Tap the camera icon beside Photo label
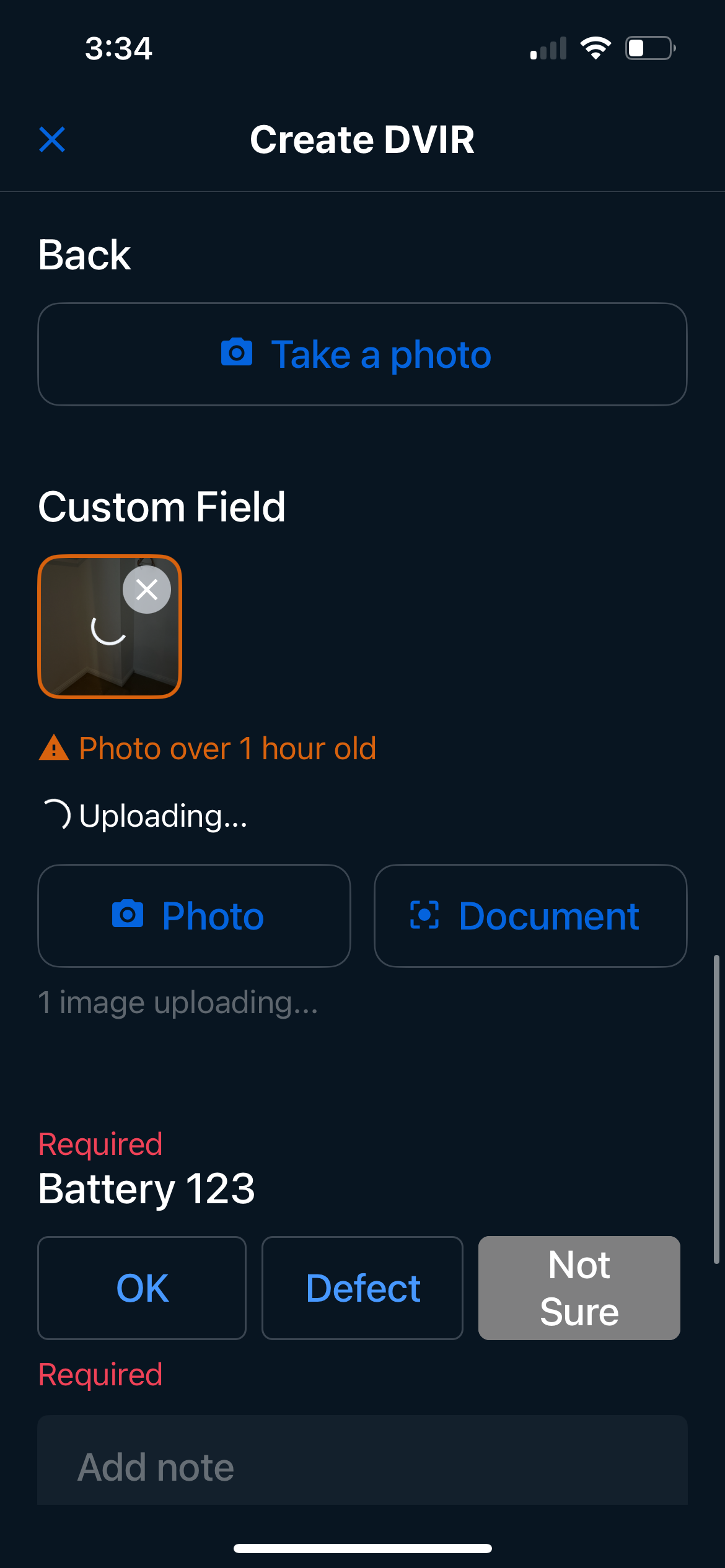The width and height of the screenshot is (725, 1568). 128,915
